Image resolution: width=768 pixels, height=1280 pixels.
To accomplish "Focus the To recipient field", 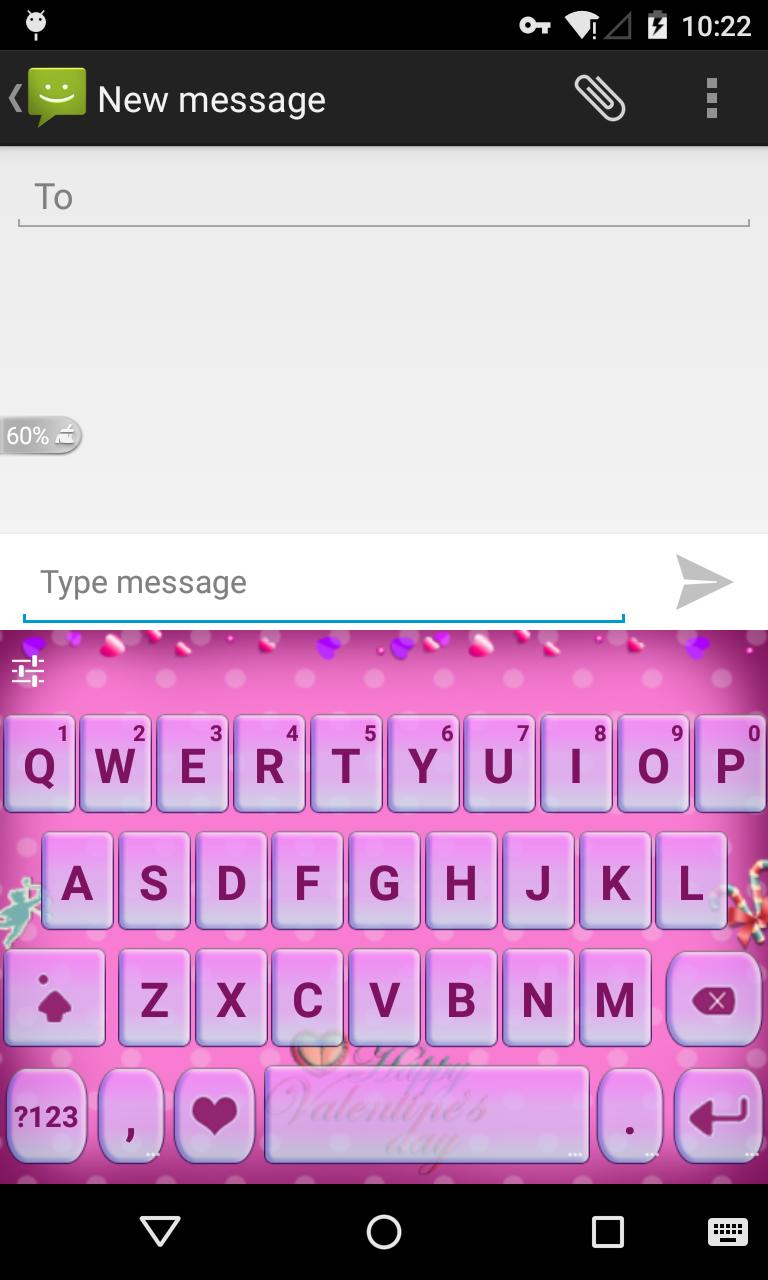I will (383, 196).
